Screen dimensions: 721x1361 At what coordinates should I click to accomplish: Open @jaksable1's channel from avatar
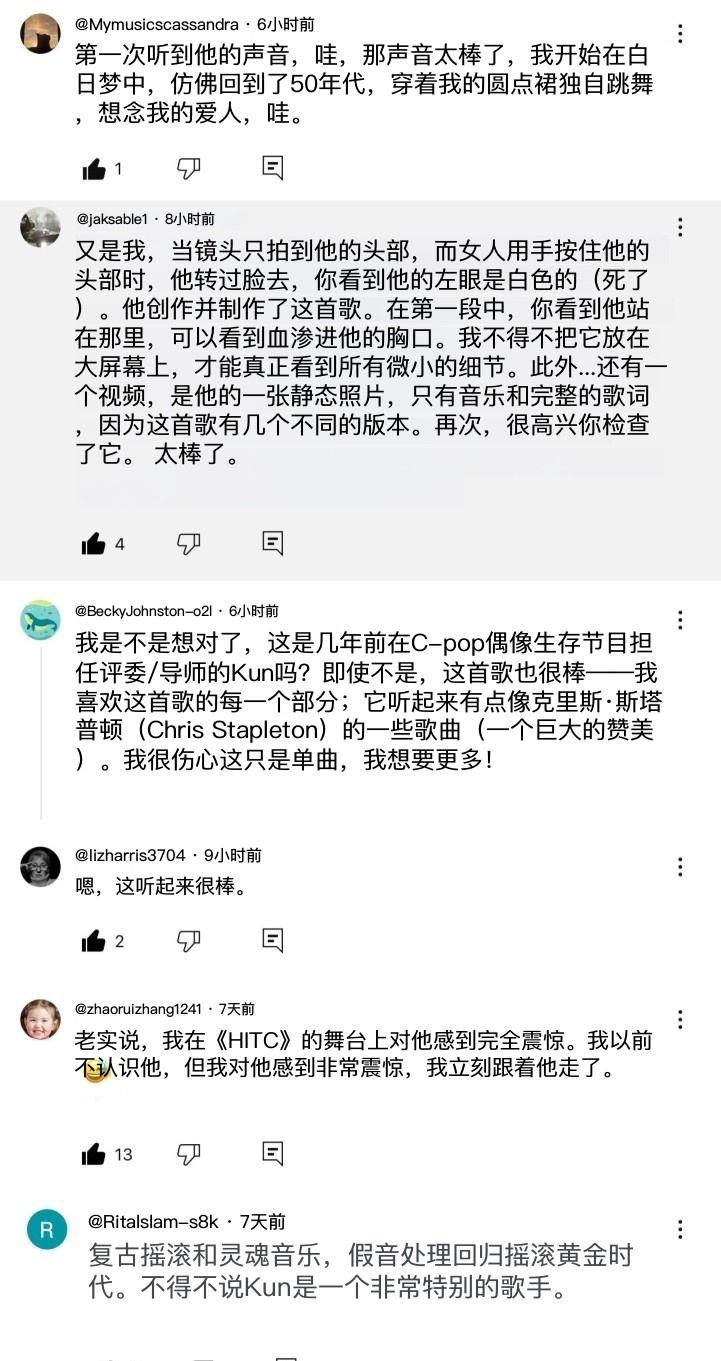click(x=40, y=227)
